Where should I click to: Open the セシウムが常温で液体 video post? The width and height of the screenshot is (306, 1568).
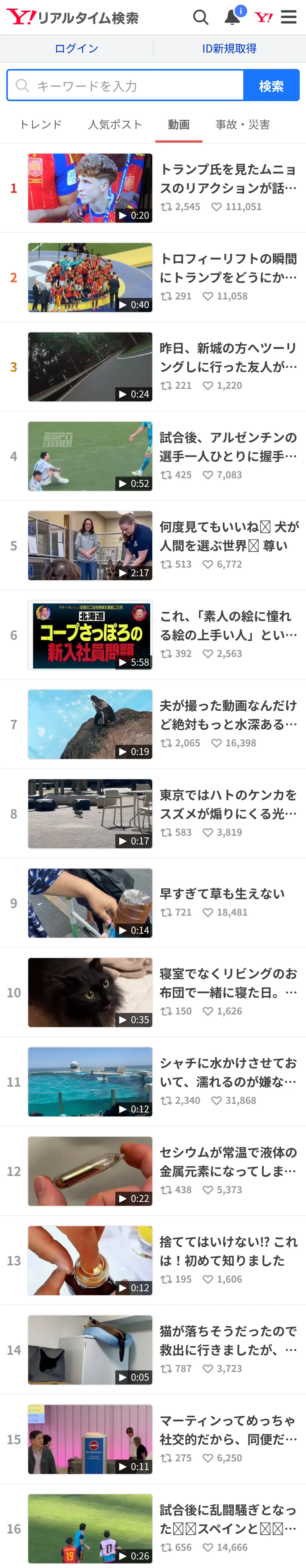tap(153, 1171)
